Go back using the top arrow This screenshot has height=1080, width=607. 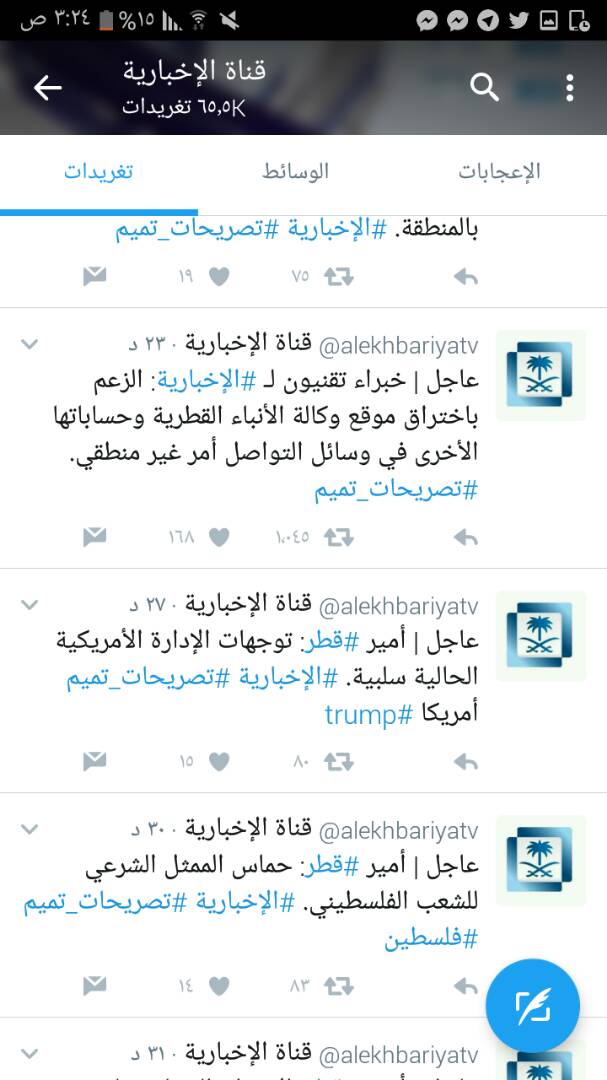48,87
